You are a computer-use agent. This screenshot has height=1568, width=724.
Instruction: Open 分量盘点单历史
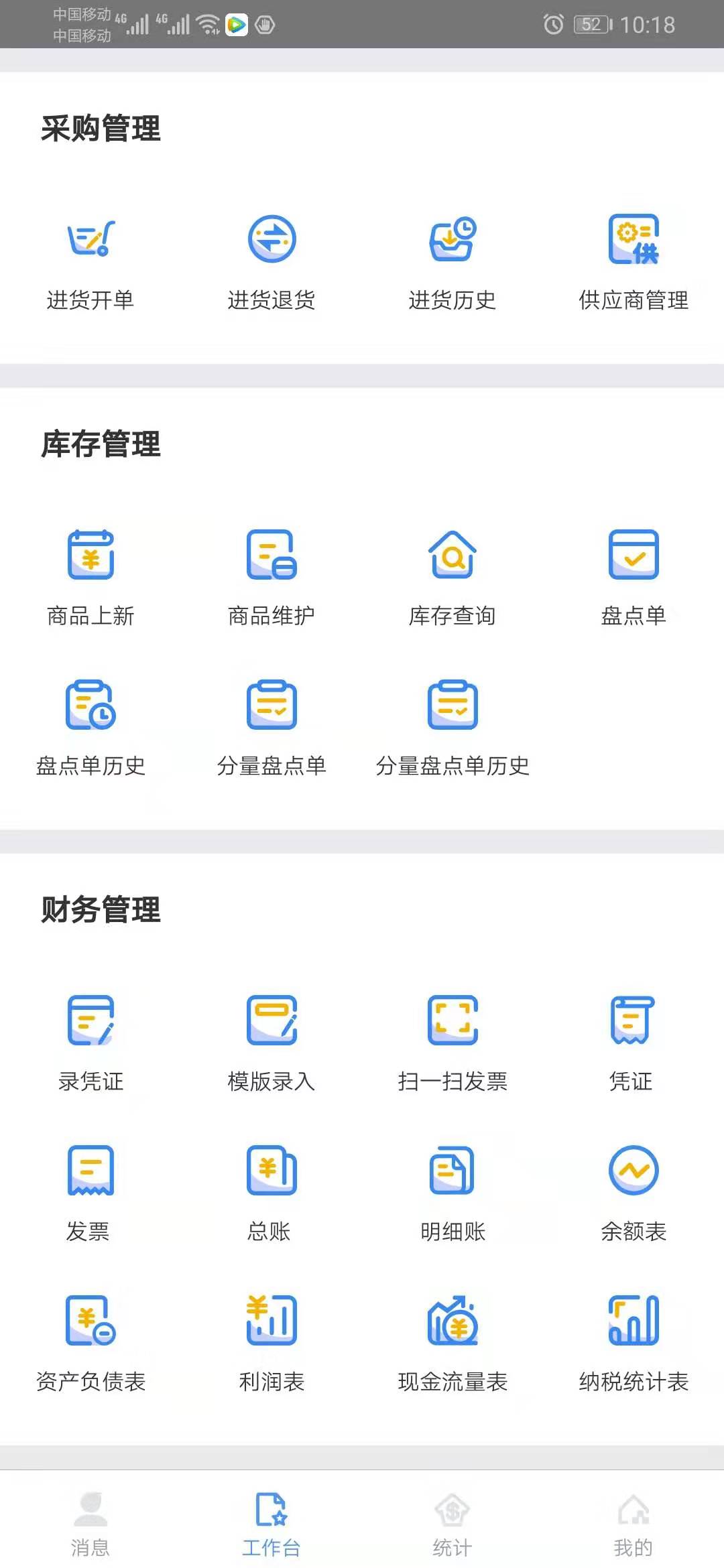click(452, 727)
